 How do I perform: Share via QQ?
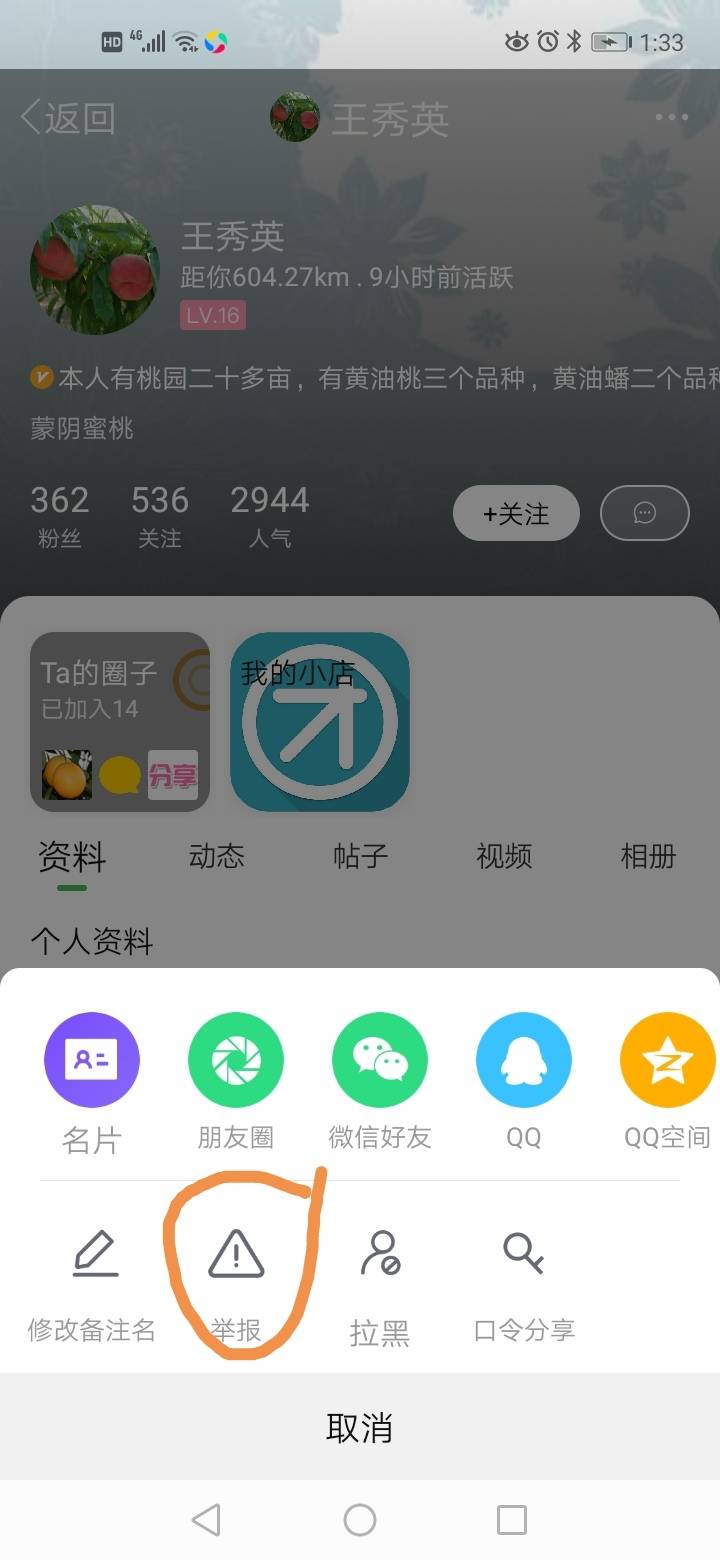pyautogui.click(x=524, y=1061)
